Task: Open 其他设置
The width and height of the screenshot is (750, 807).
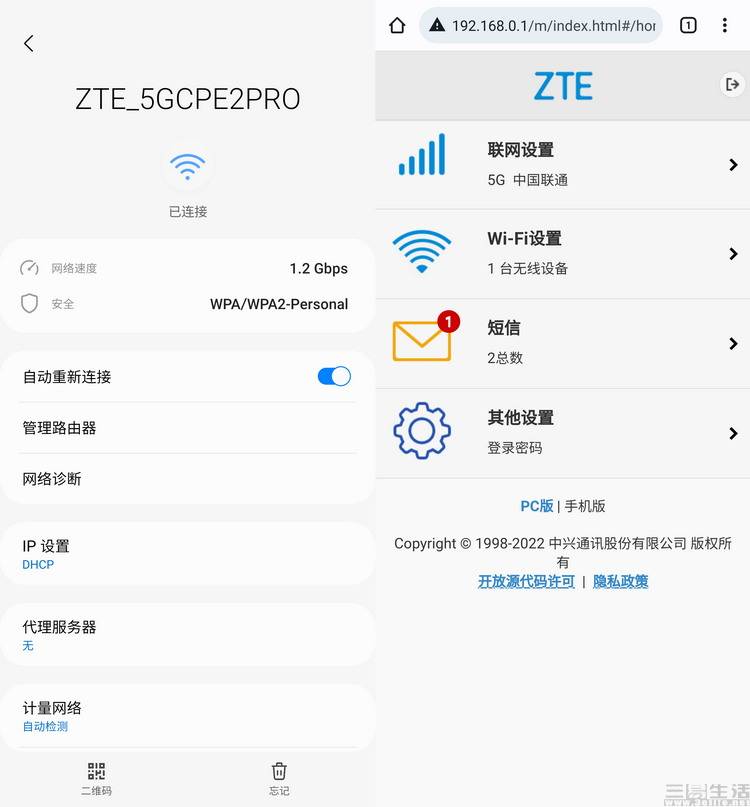Action: click(562, 432)
